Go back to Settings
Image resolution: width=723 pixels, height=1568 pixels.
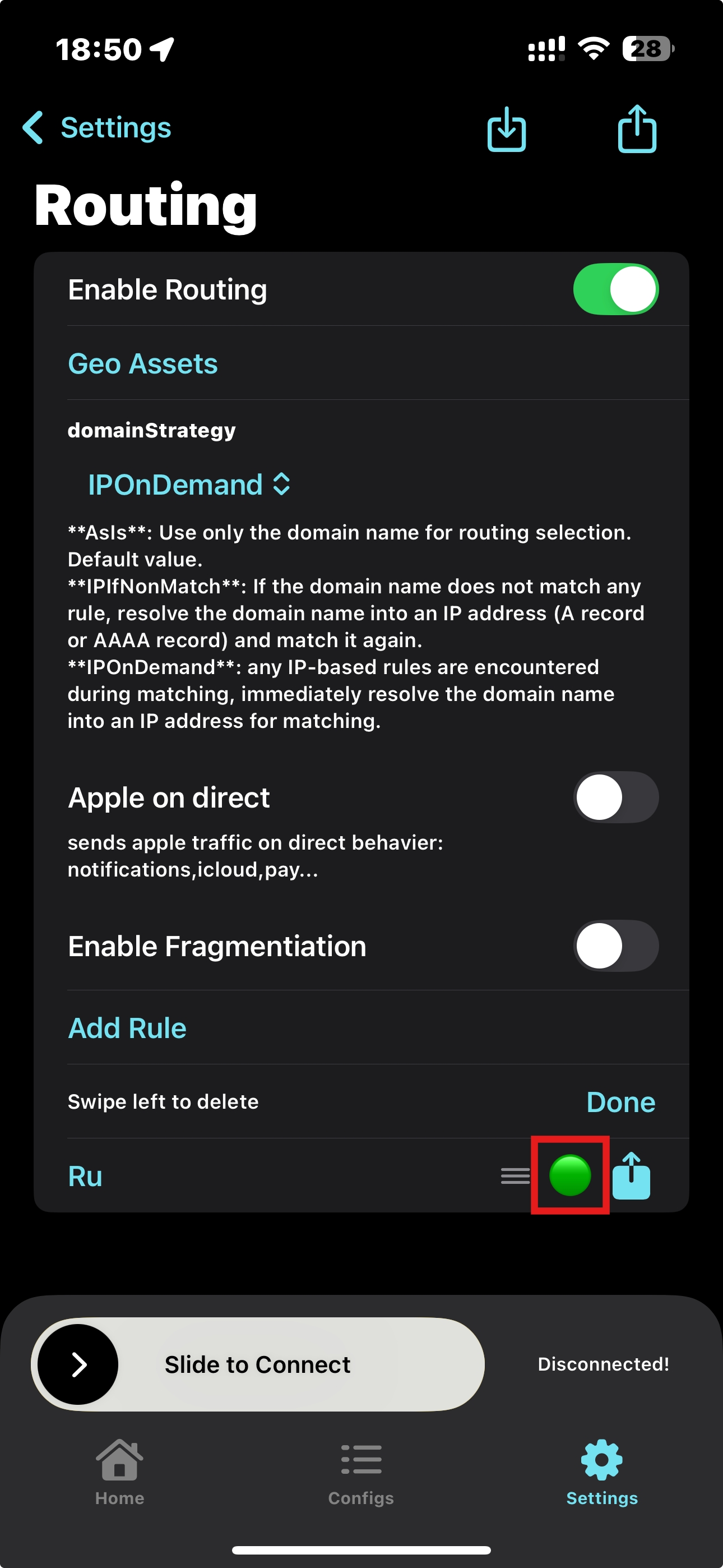(98, 128)
